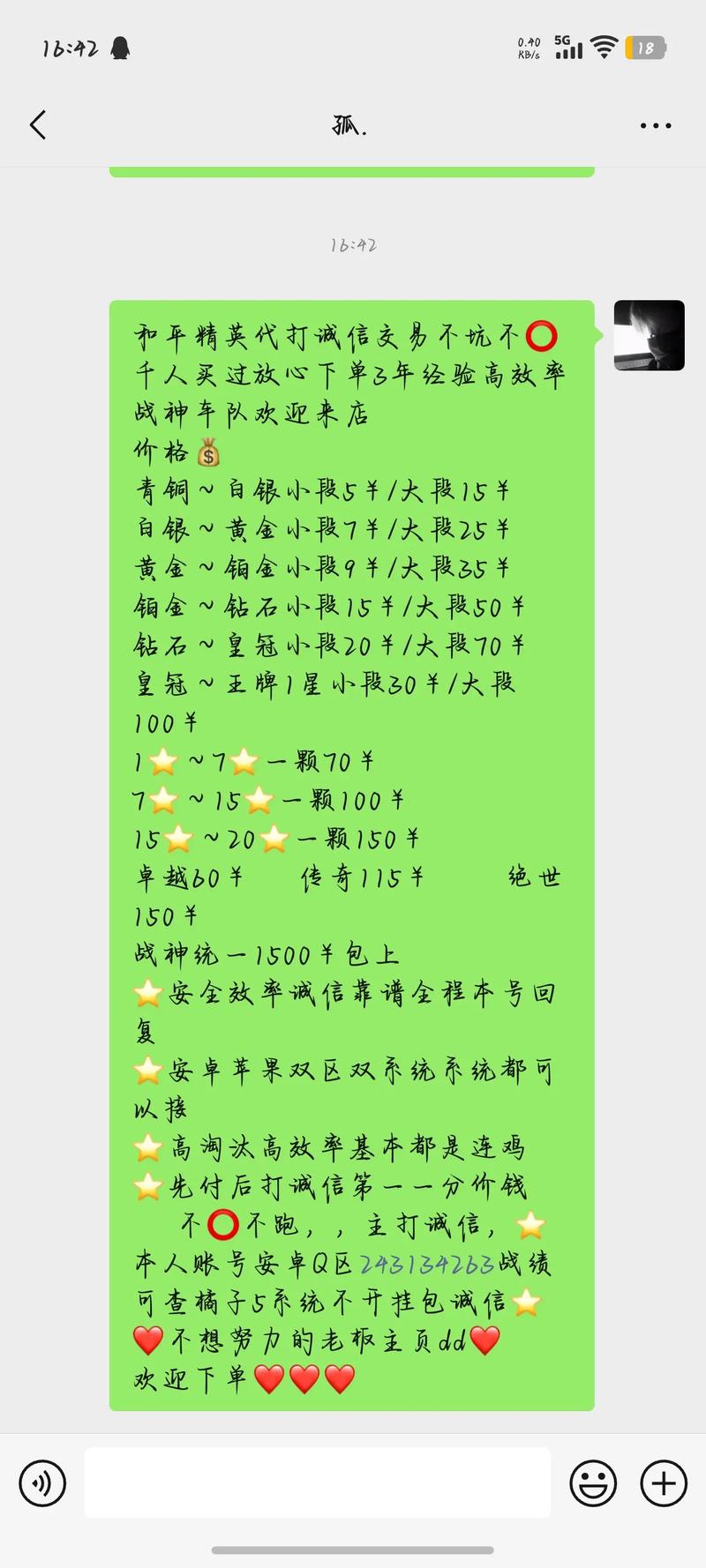This screenshot has width=706, height=1568.
Task: Open the linked number 243134263
Action: pyautogui.click(x=426, y=1265)
